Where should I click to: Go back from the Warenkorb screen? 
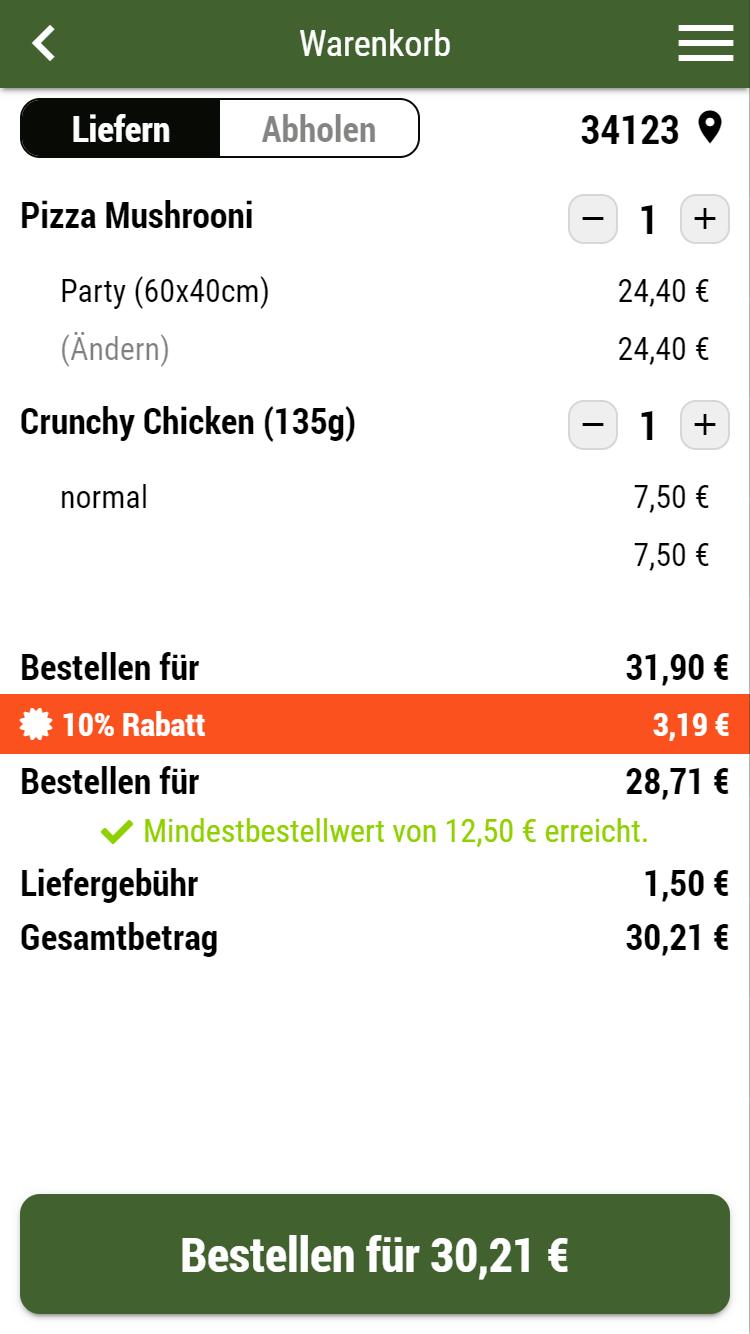coord(44,44)
